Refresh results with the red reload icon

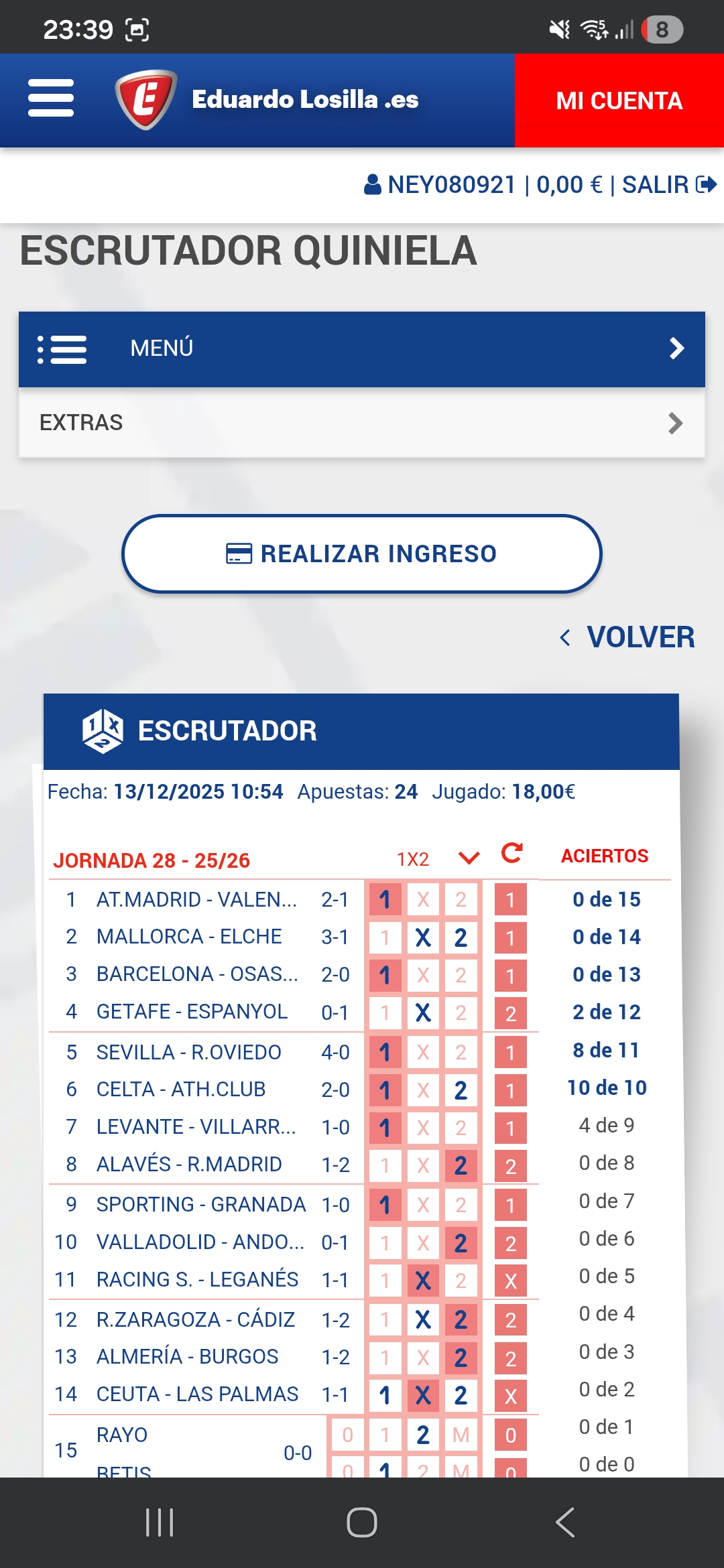point(512,853)
